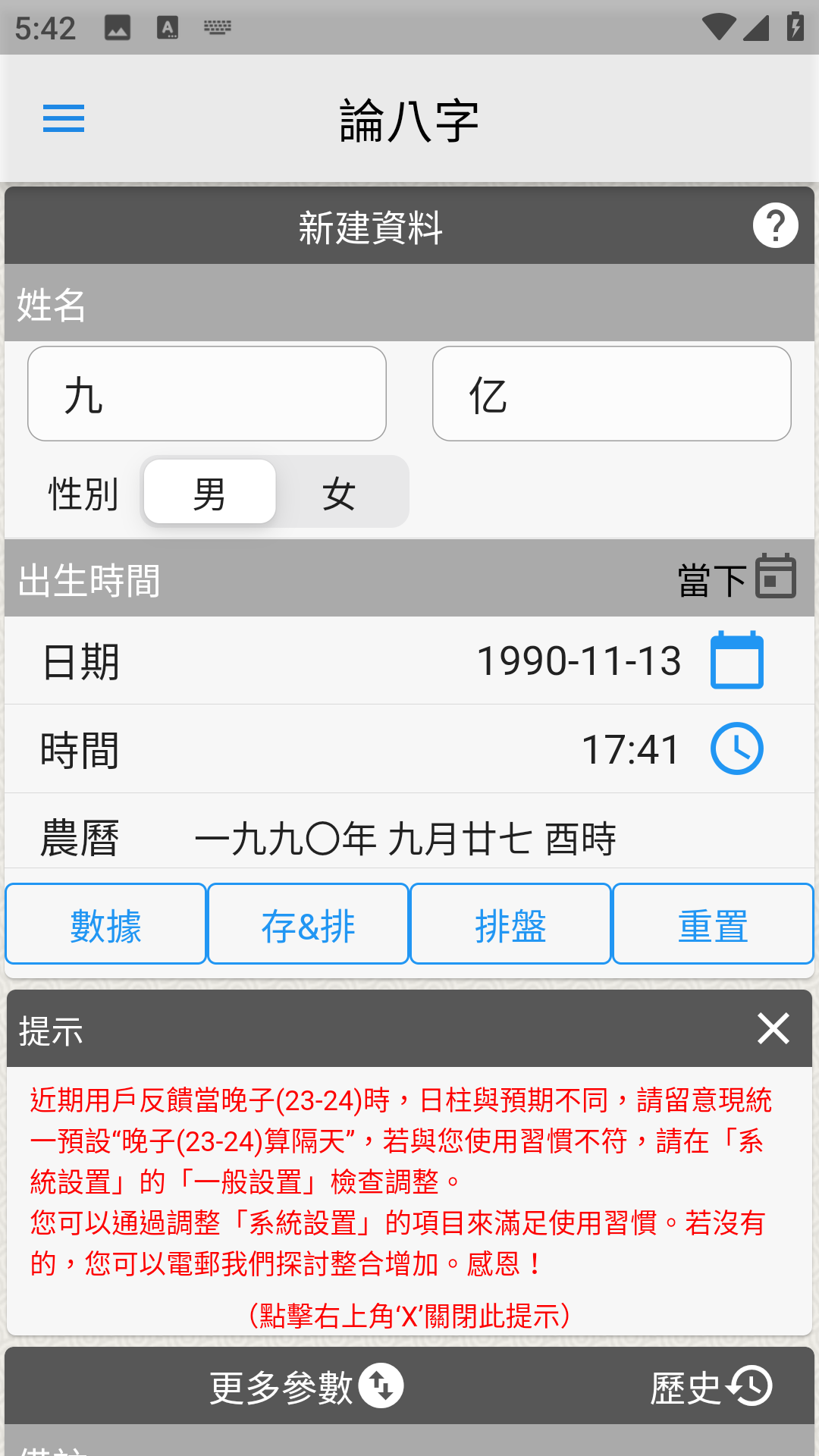The image size is (819, 1456).
Task: Dismiss the 提示 notice with X
Action: click(773, 1028)
